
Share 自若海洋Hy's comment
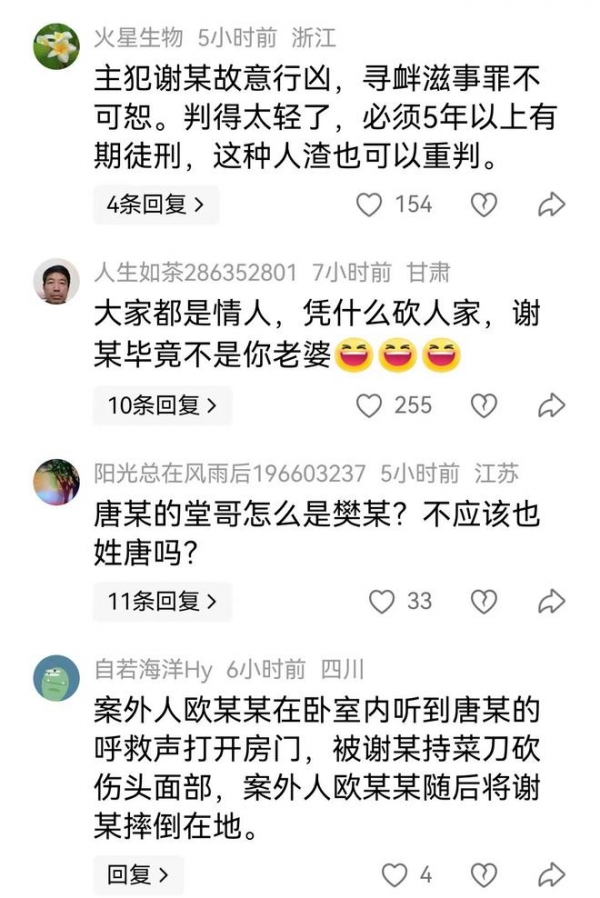551,875
